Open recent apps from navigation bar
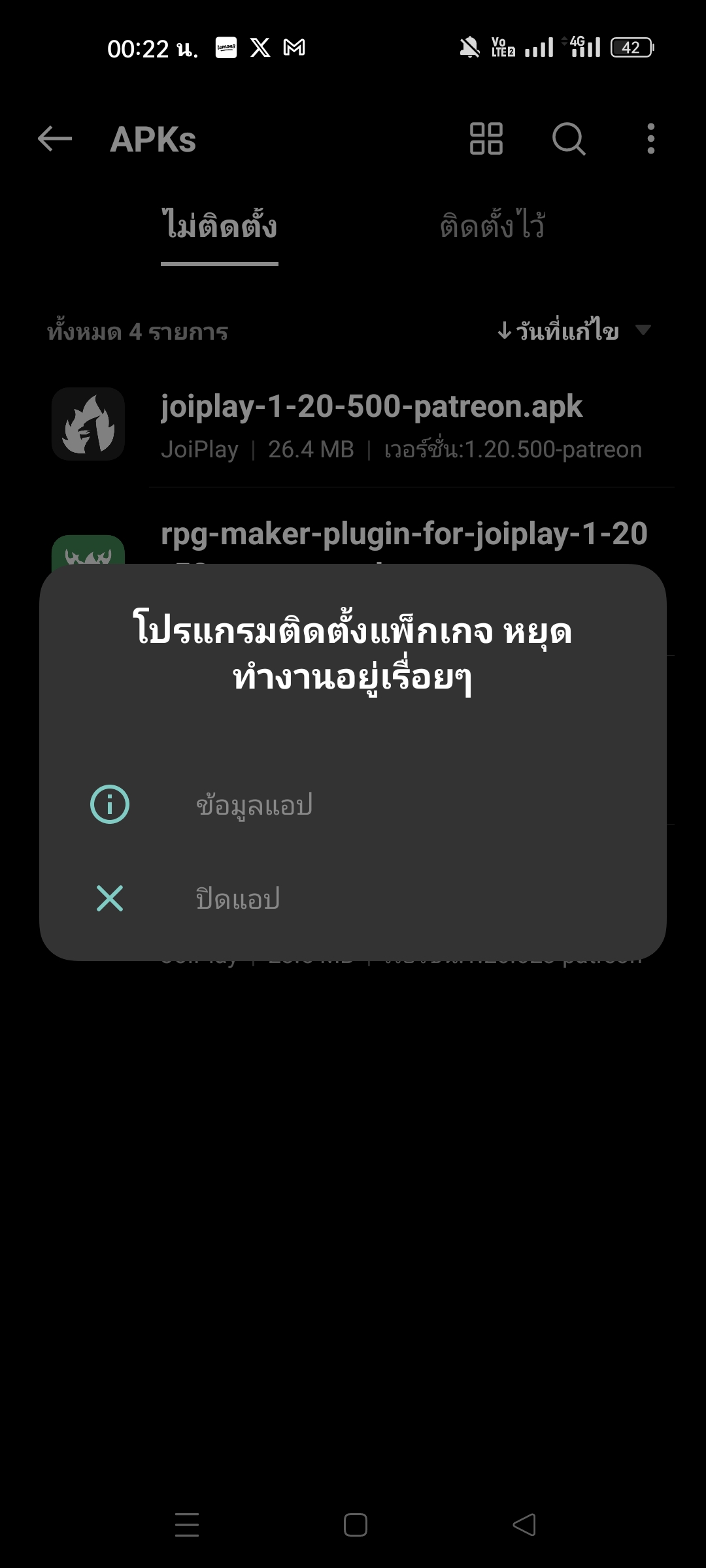The image size is (706, 1568). [187, 1525]
